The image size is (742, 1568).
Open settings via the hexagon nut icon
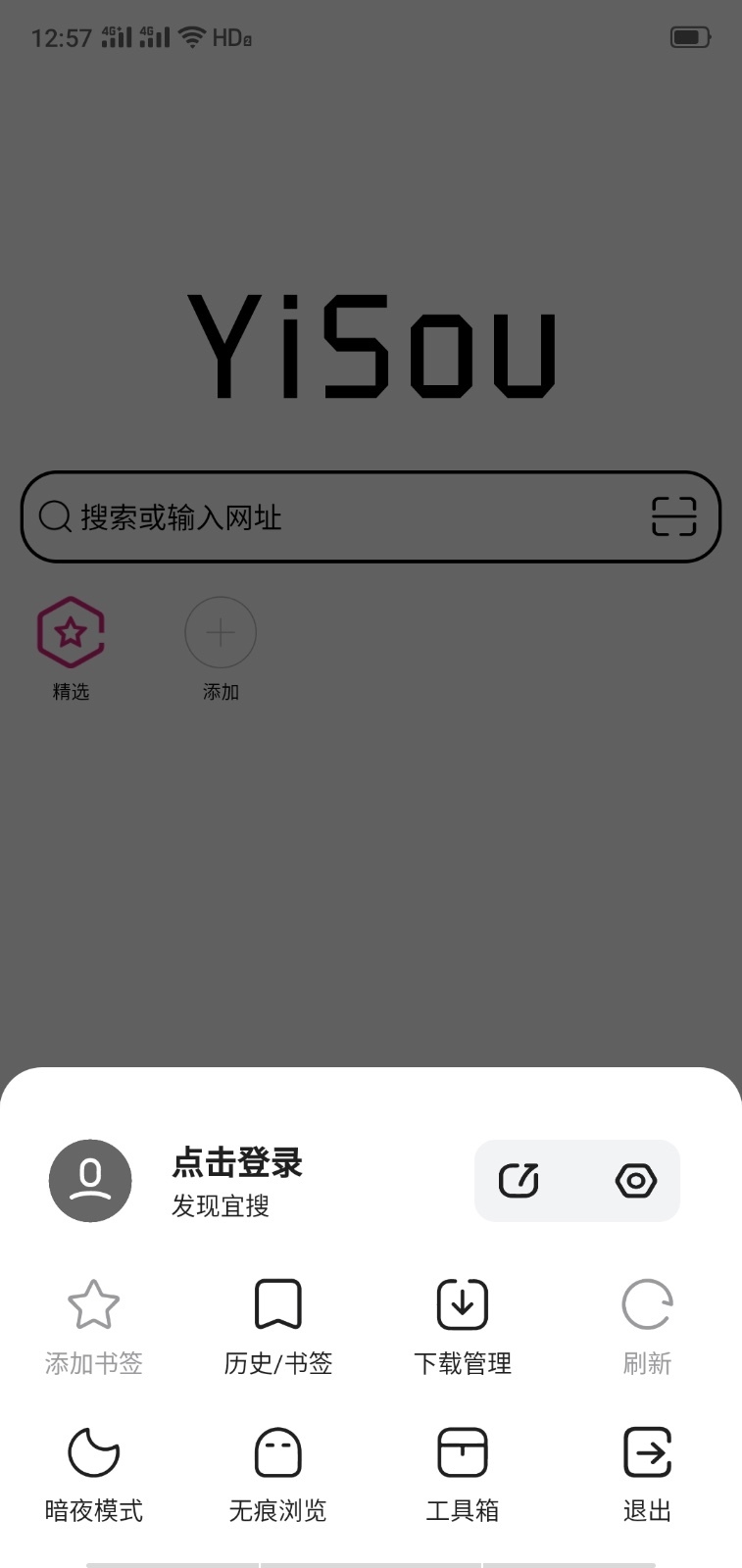pos(636,1181)
